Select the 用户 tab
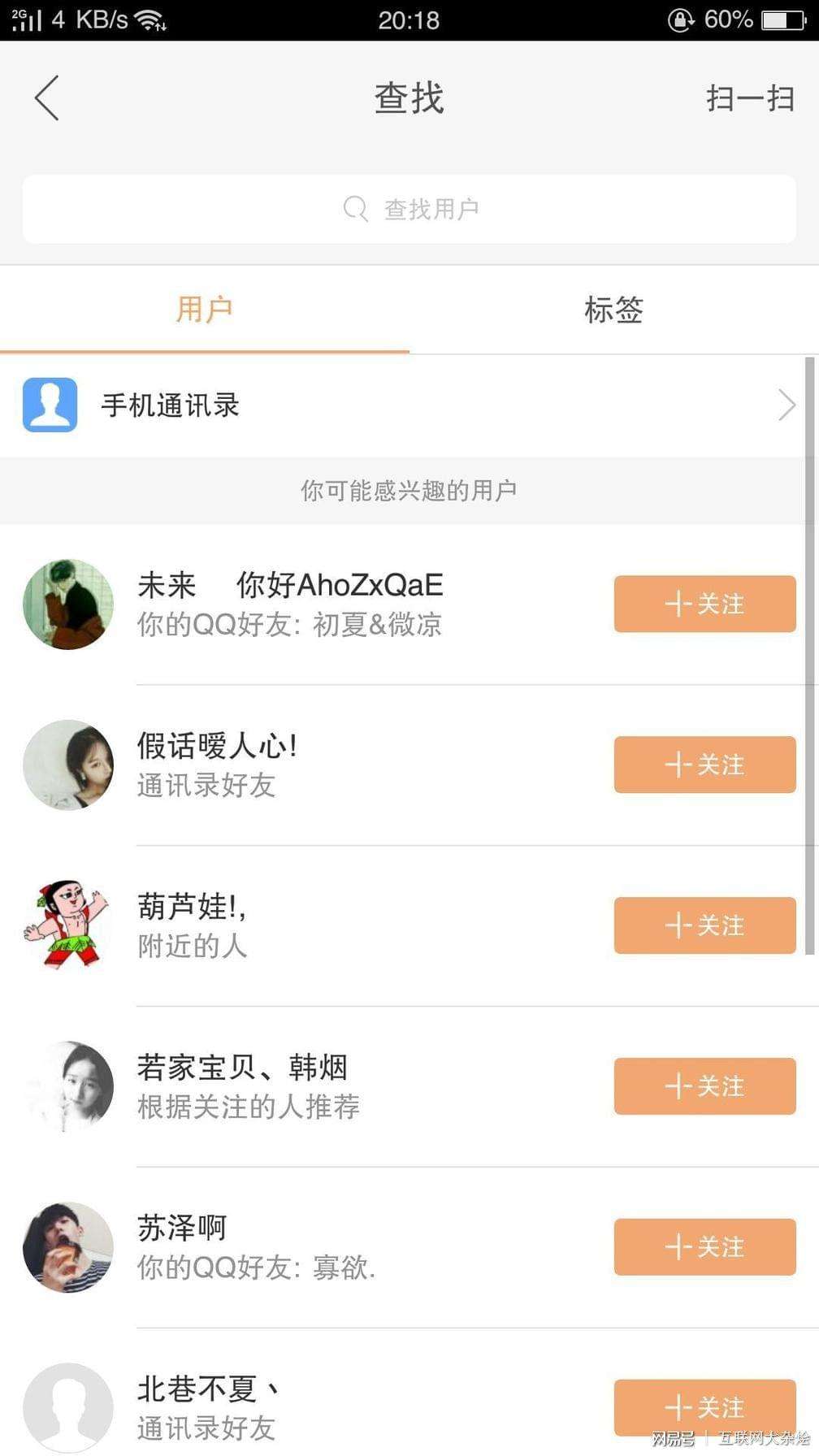819x1456 pixels. (x=204, y=310)
